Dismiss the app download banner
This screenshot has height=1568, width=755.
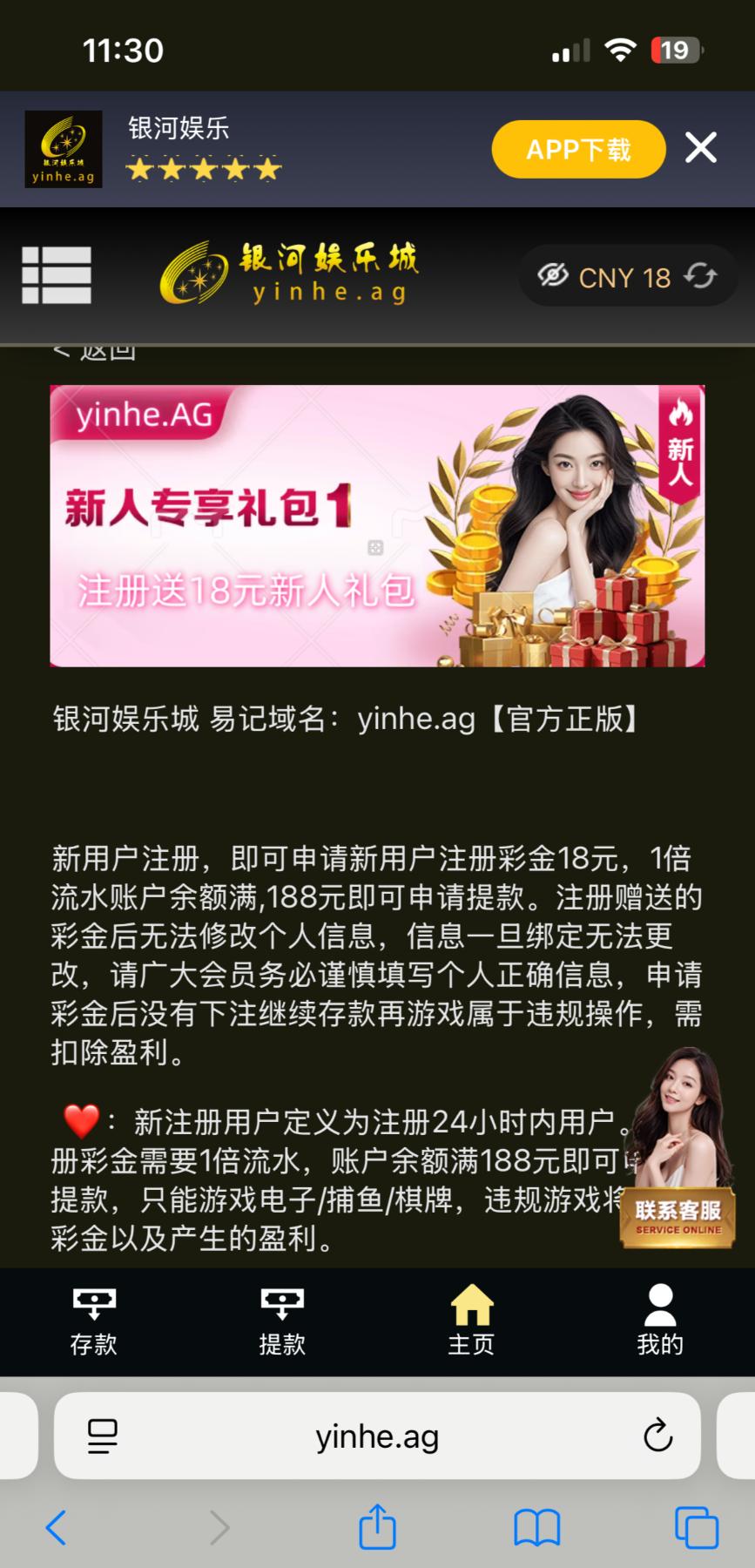tap(701, 148)
